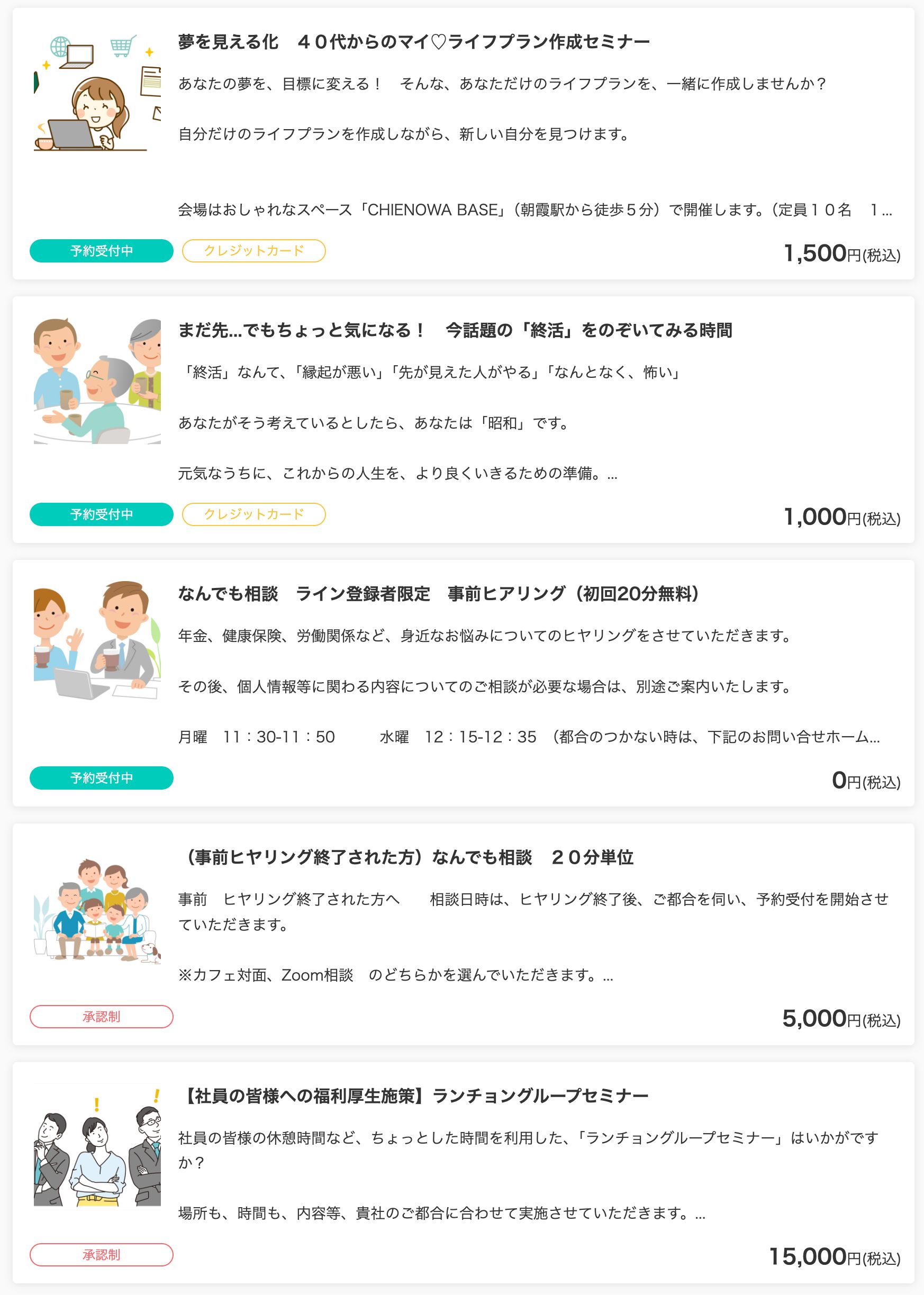Open the なんでも相談 事前ヒアリング(初回20分無料) card

(x=438, y=594)
